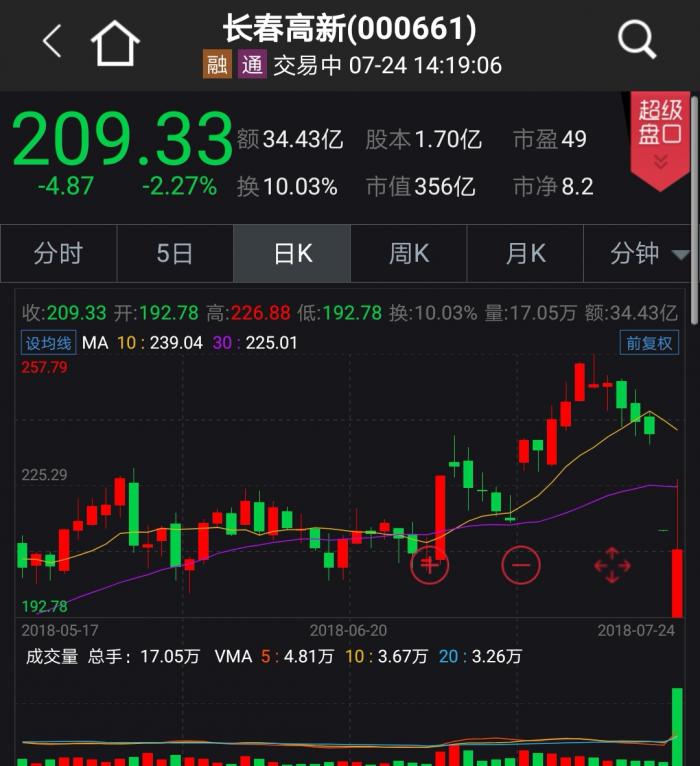700x766 pixels.
Task: Select the 日K tab
Action: click(x=292, y=254)
